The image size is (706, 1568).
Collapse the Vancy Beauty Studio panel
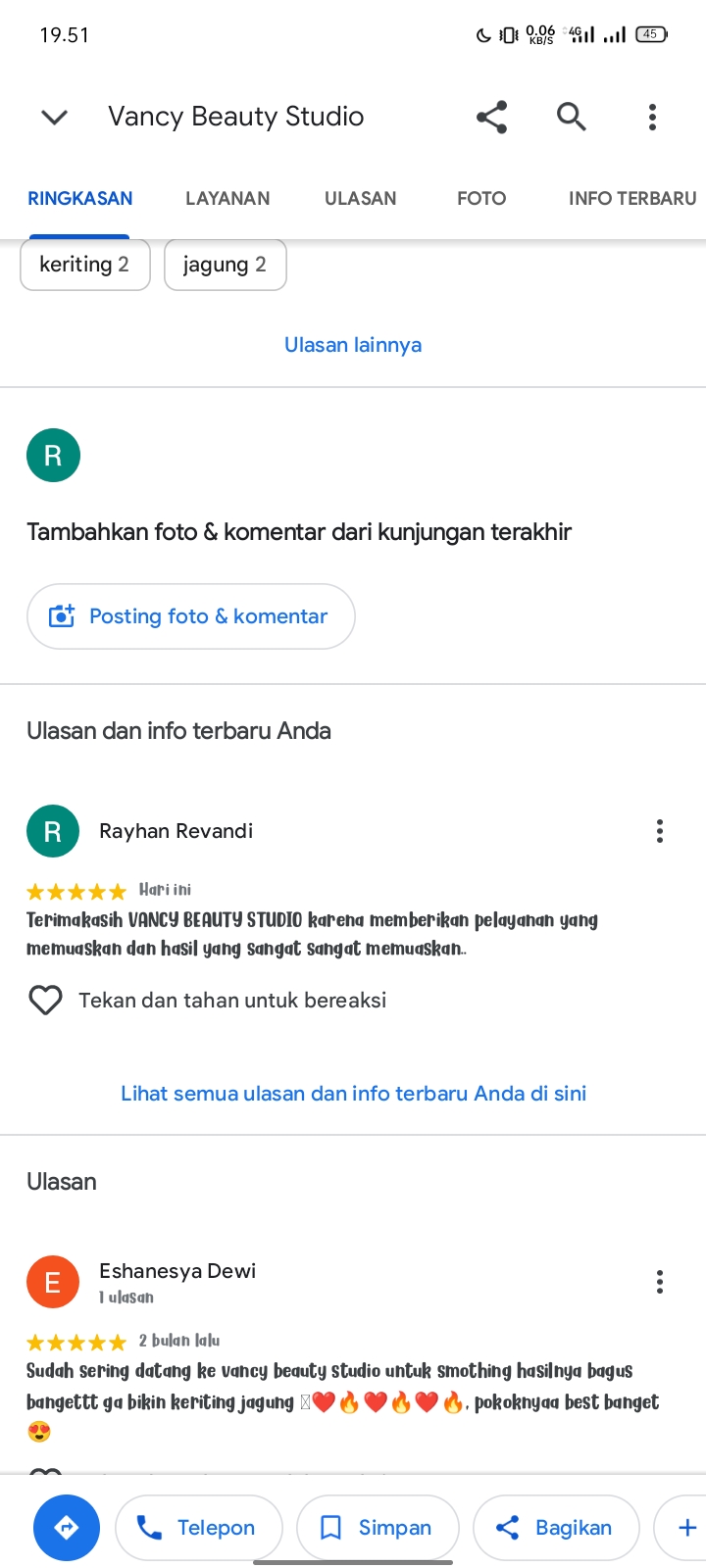point(55,118)
